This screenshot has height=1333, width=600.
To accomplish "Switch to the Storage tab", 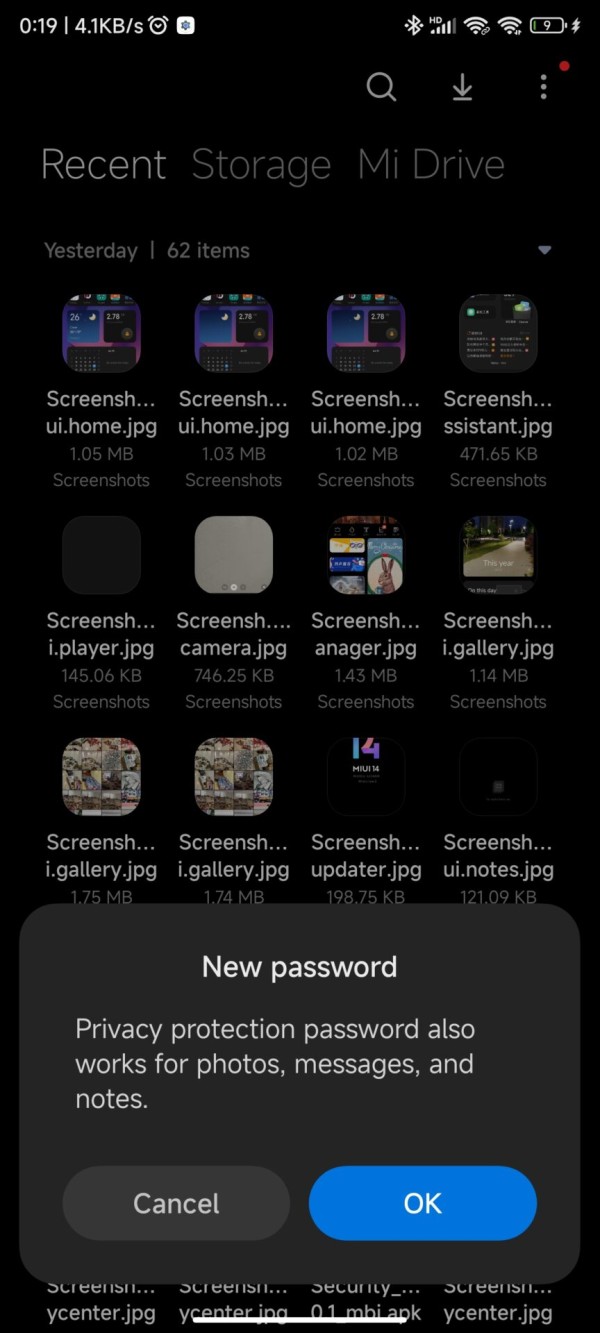I will pos(261,164).
